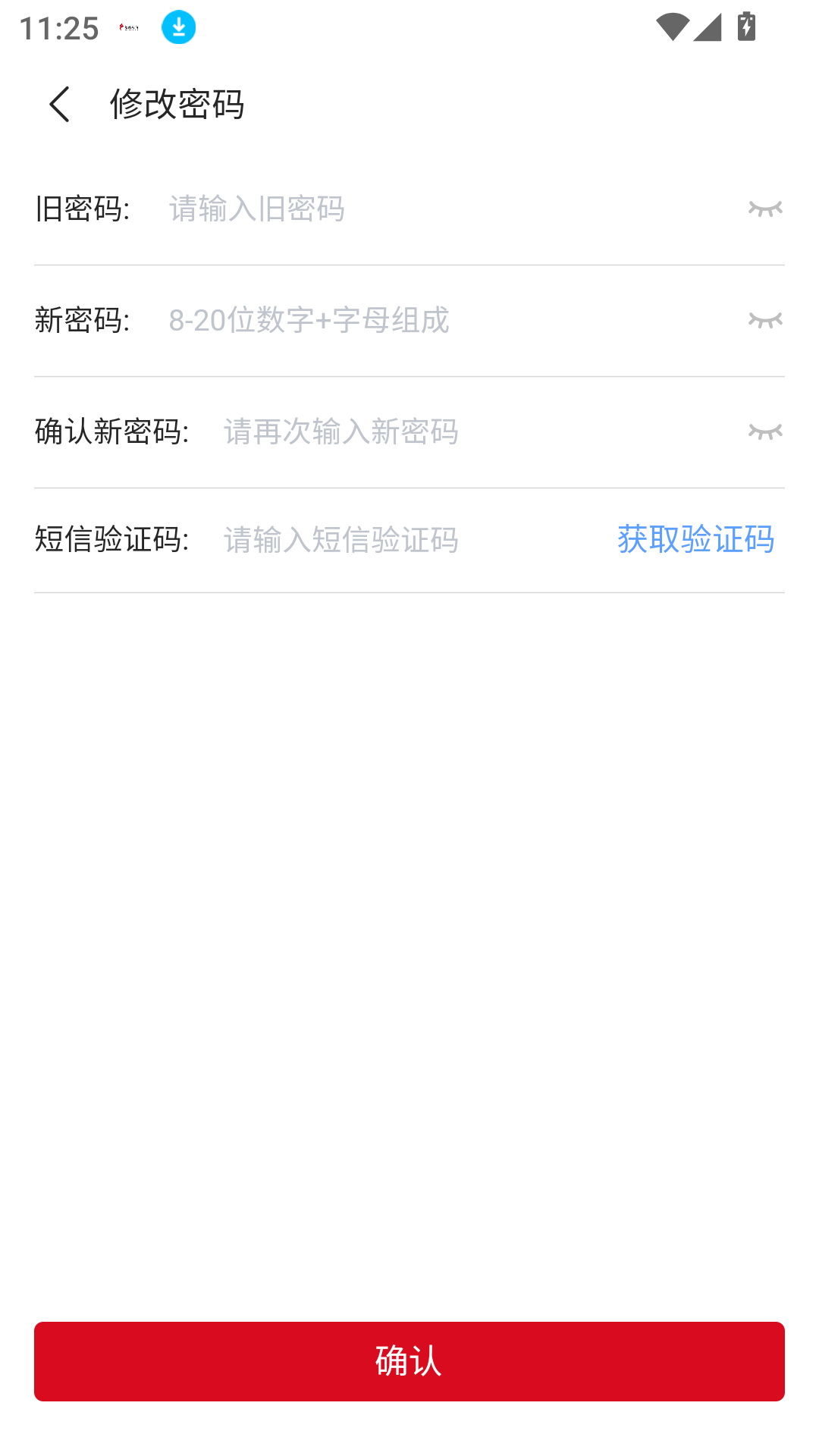Screen dimensions: 819x1456
Task: Tap the 修改密码 page title
Action: click(x=177, y=105)
